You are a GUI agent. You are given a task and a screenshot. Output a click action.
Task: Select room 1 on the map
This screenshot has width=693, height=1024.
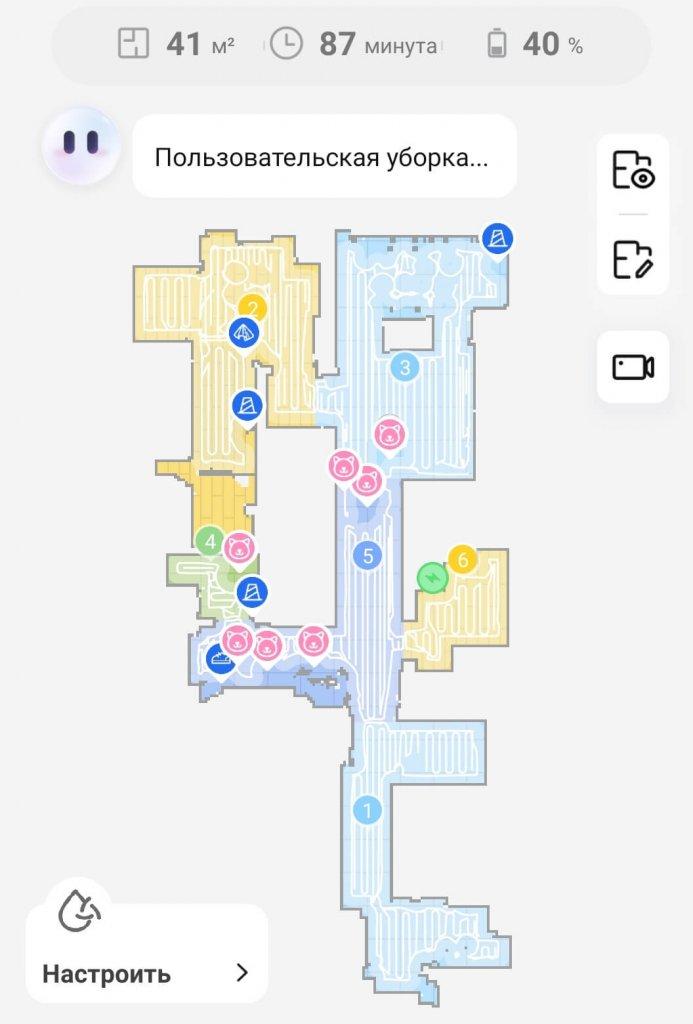368,810
